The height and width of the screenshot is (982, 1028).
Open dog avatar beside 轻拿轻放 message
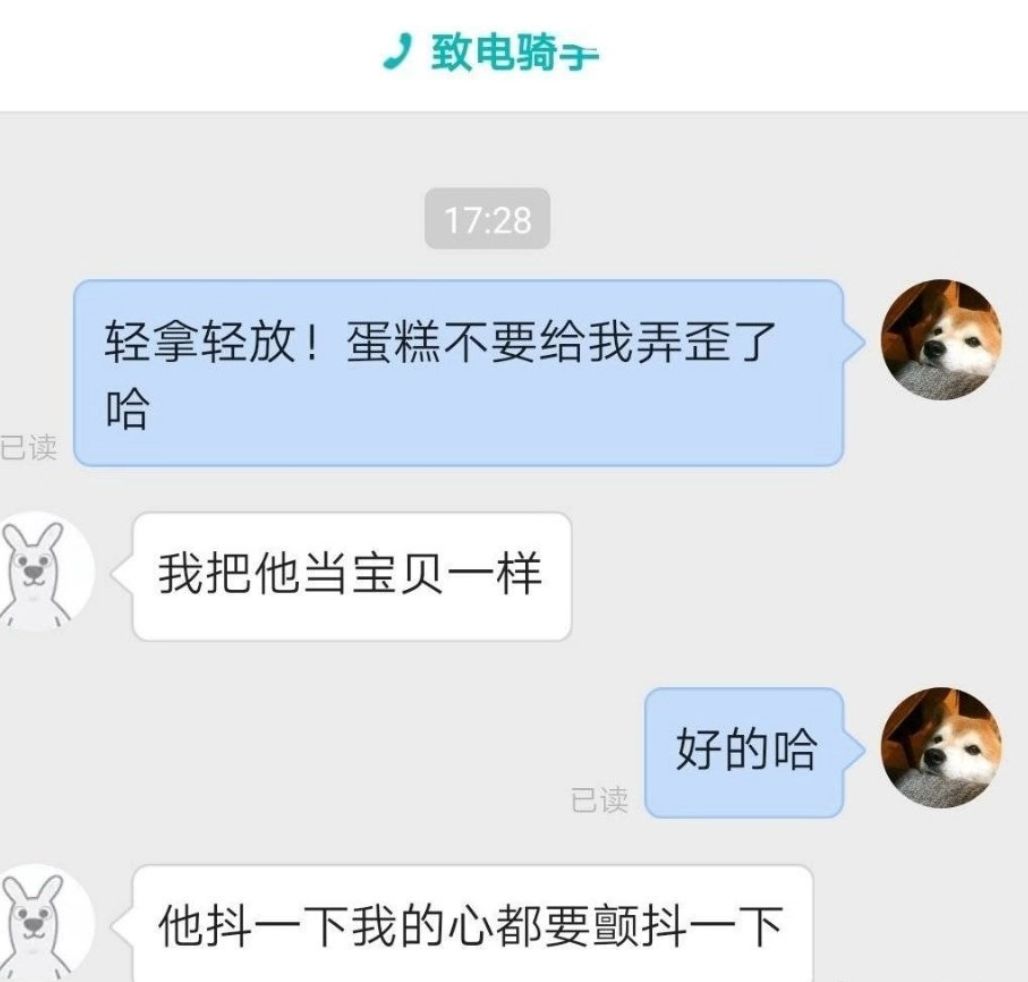939,340
